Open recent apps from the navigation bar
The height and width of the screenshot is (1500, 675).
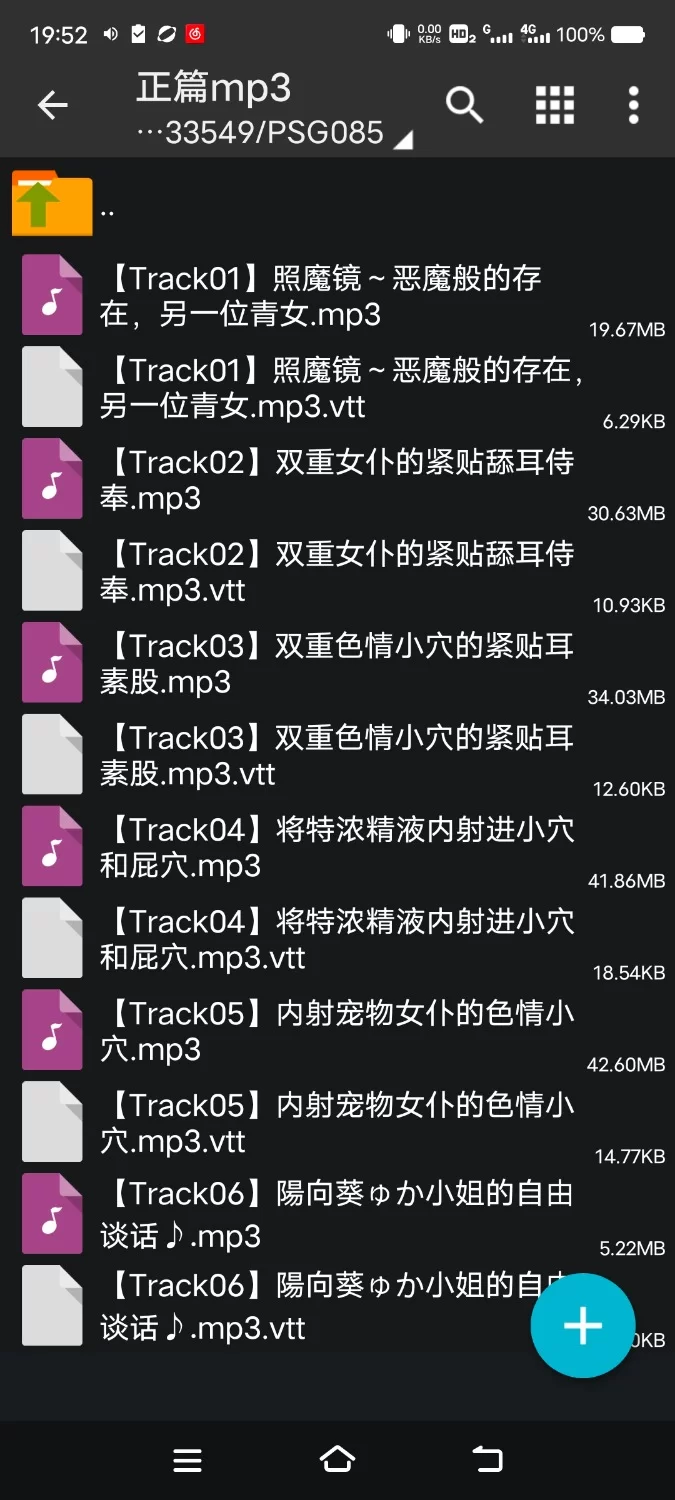click(x=187, y=1460)
